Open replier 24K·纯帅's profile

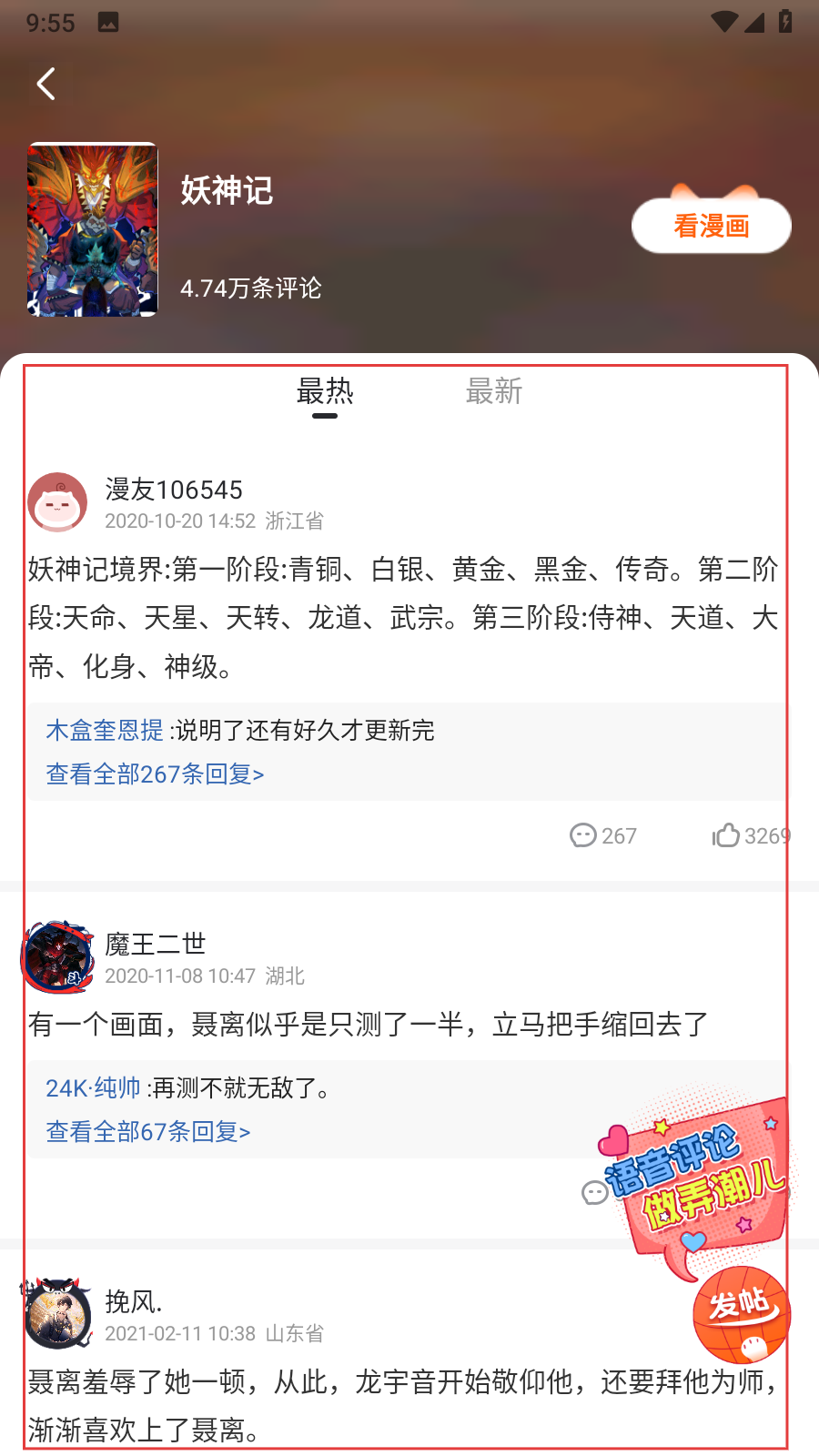point(93,1088)
